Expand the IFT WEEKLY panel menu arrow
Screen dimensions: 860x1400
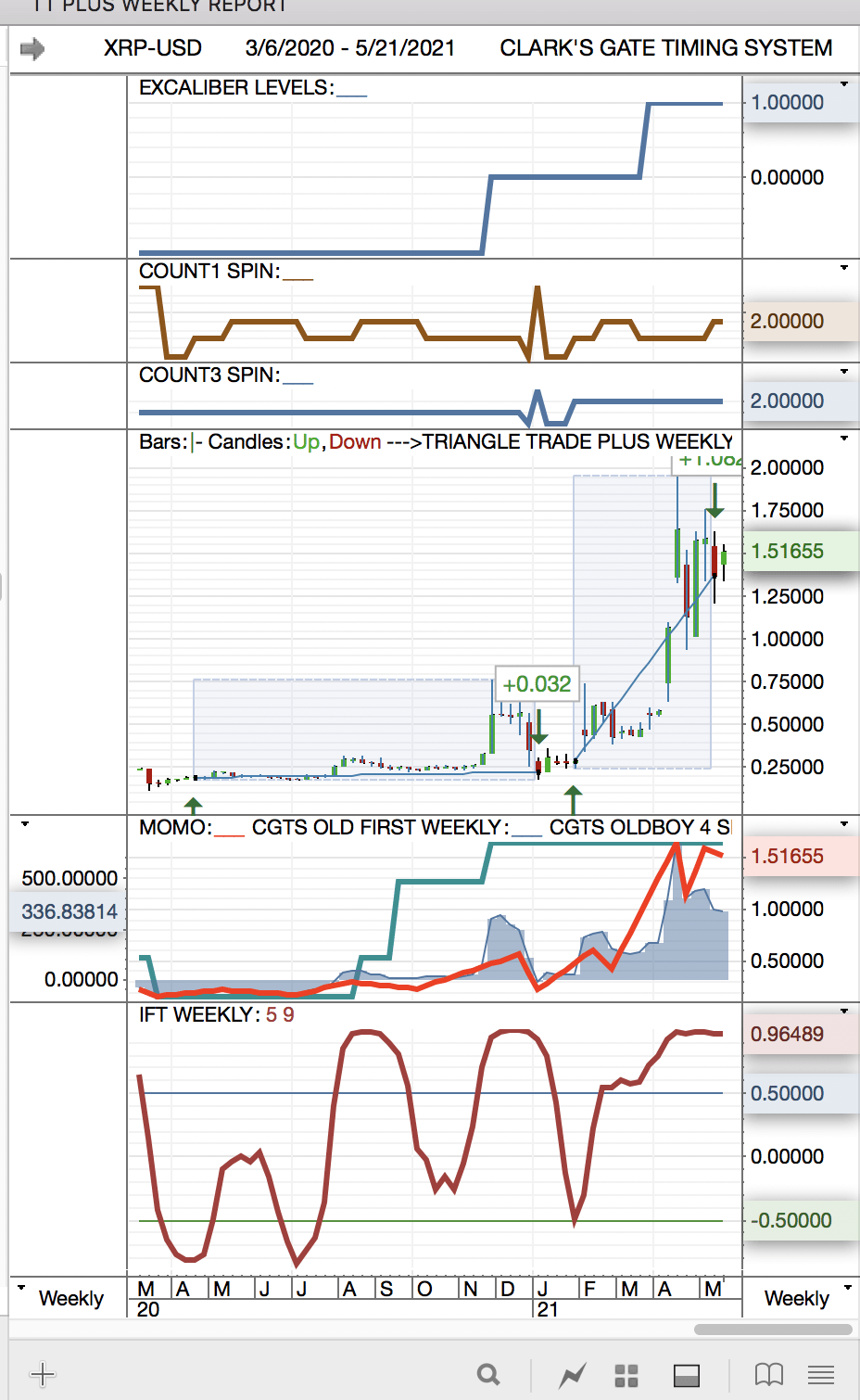[x=844, y=1012]
